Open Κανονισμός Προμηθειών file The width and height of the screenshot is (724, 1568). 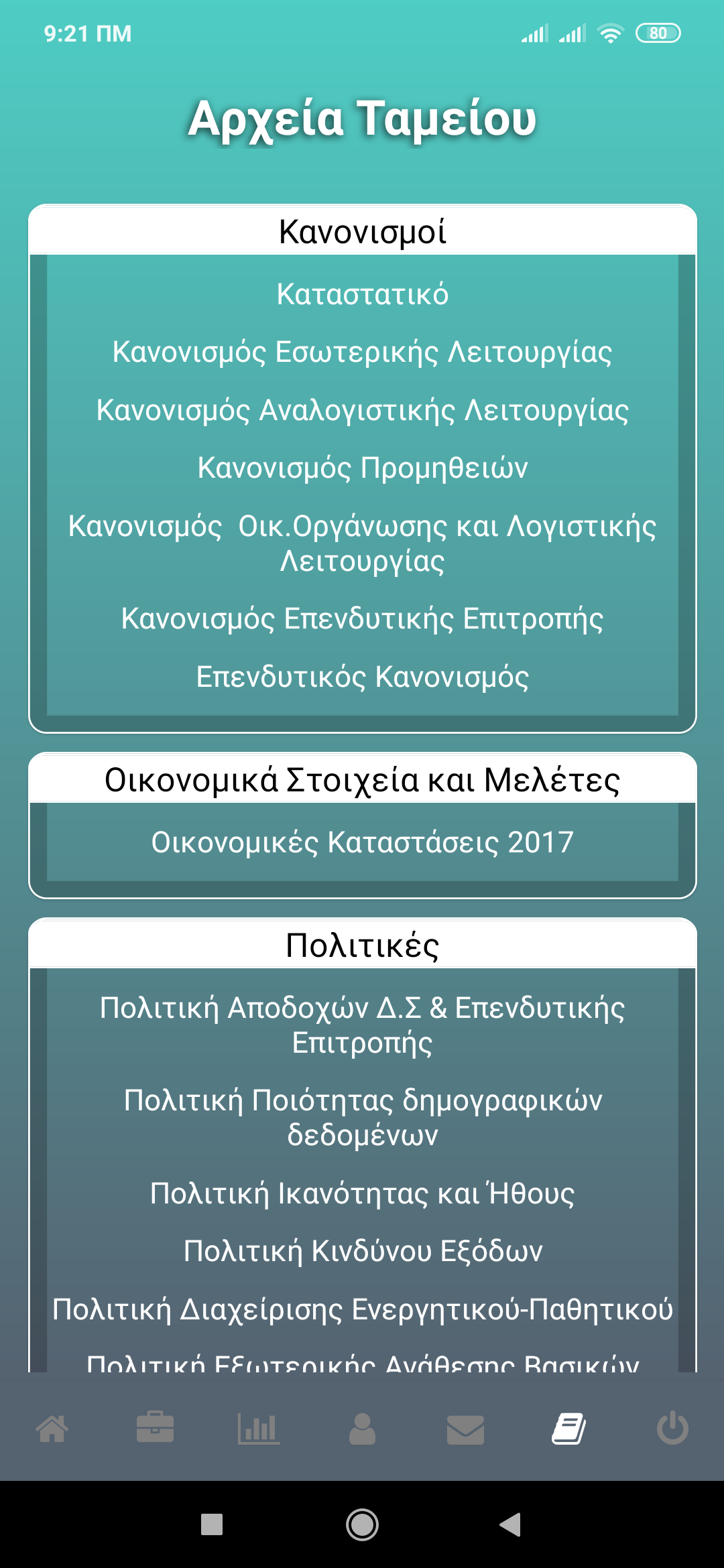point(362,468)
